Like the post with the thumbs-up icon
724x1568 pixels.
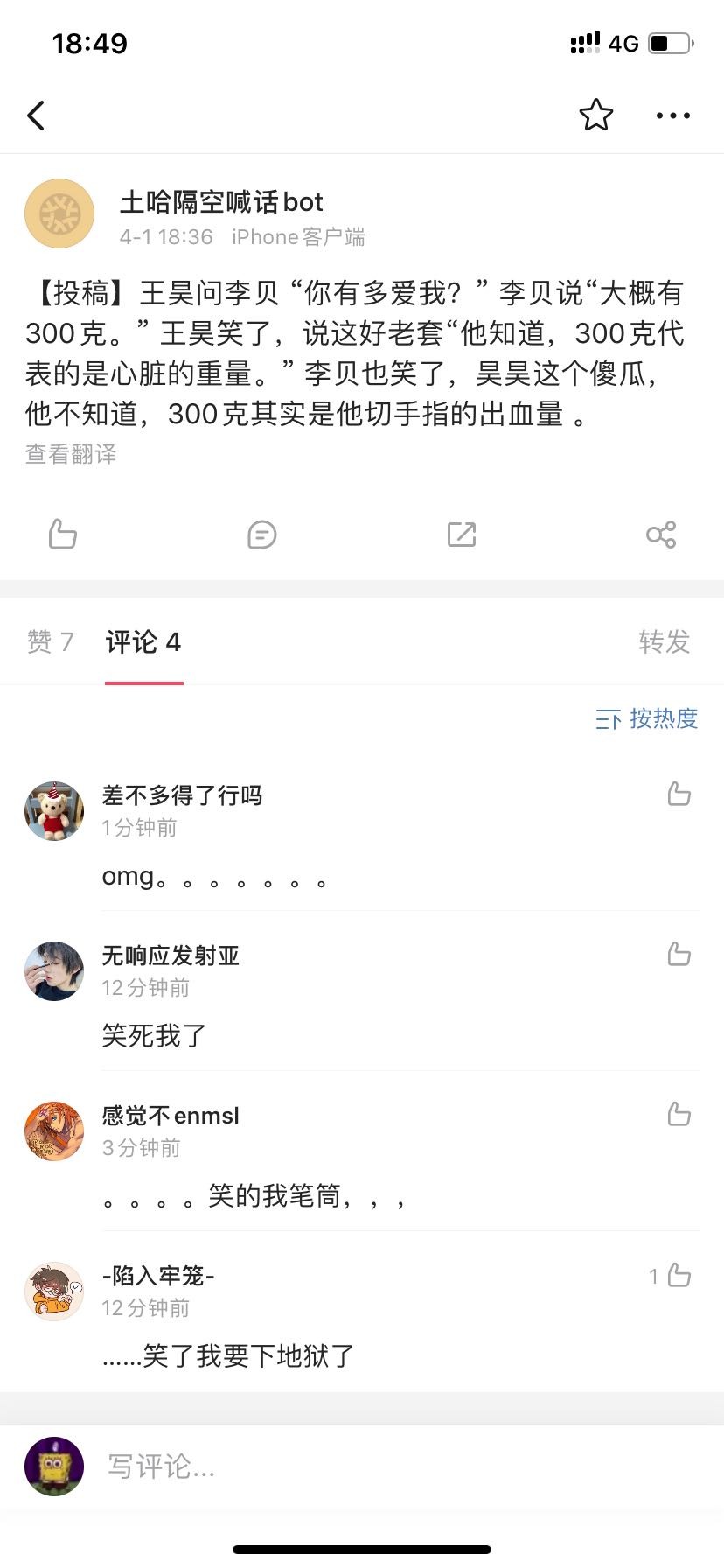[x=63, y=534]
